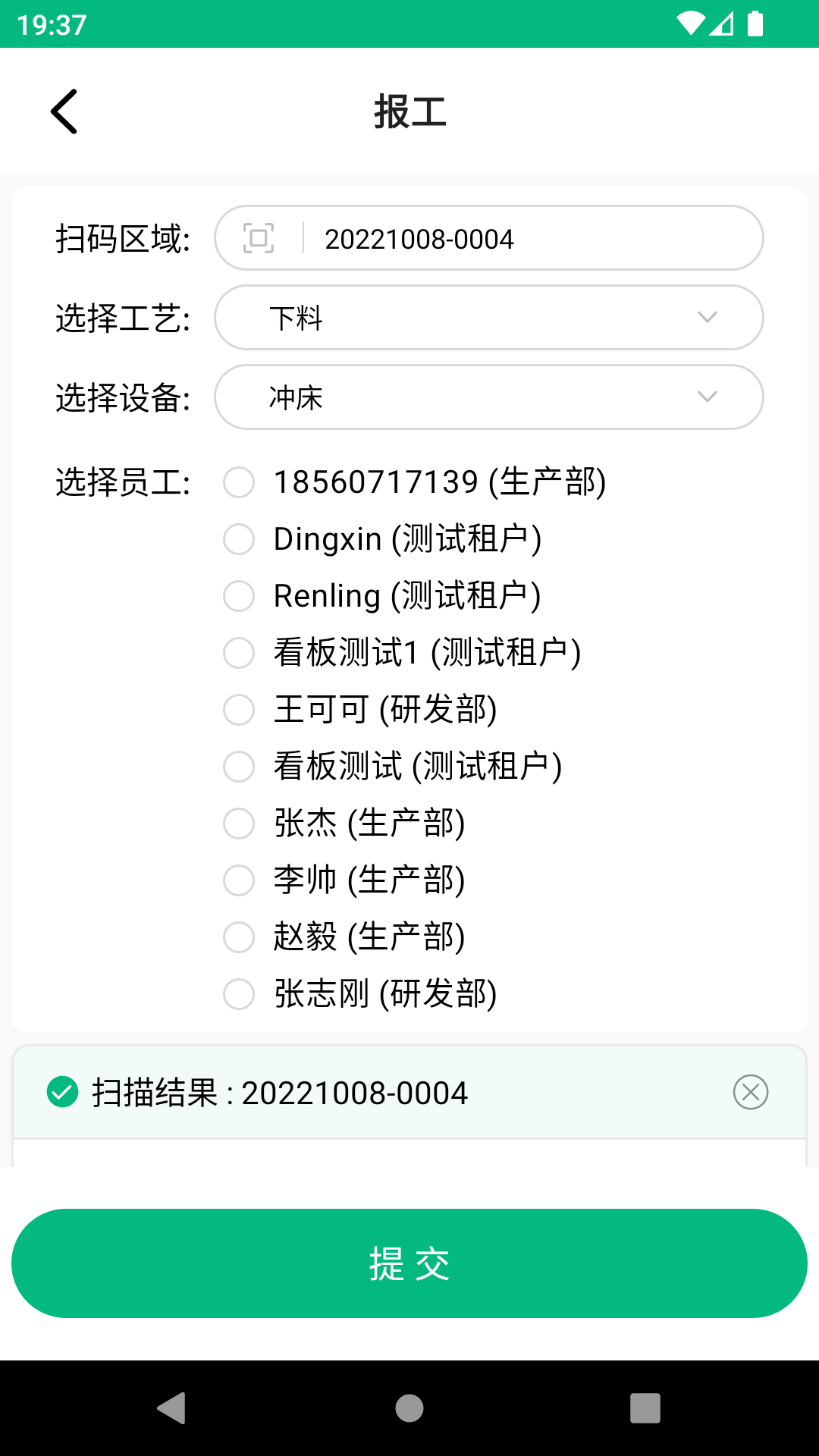Expand the 下料 process options via chevron
The height and width of the screenshot is (1456, 819).
click(x=707, y=318)
